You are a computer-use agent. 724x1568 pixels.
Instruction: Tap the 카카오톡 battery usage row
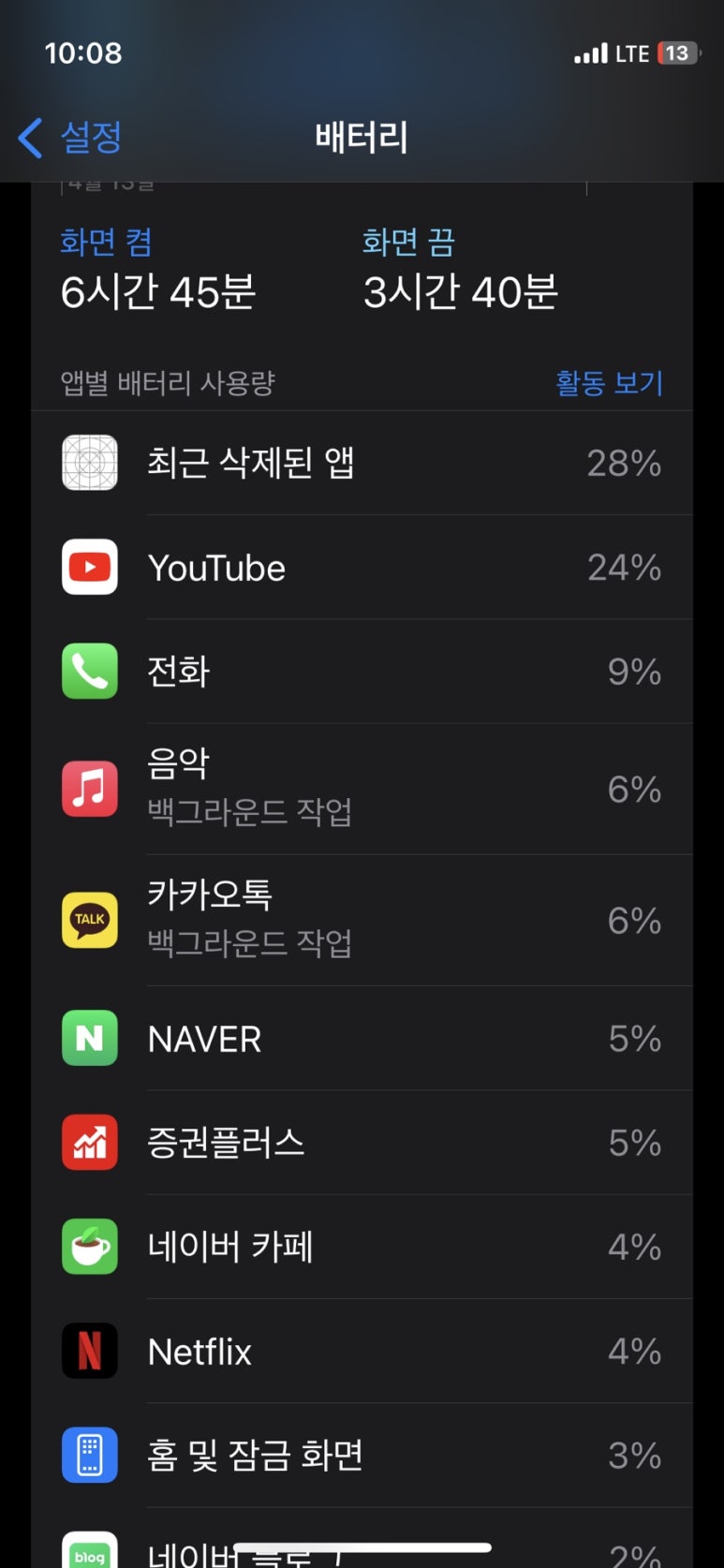[x=362, y=920]
